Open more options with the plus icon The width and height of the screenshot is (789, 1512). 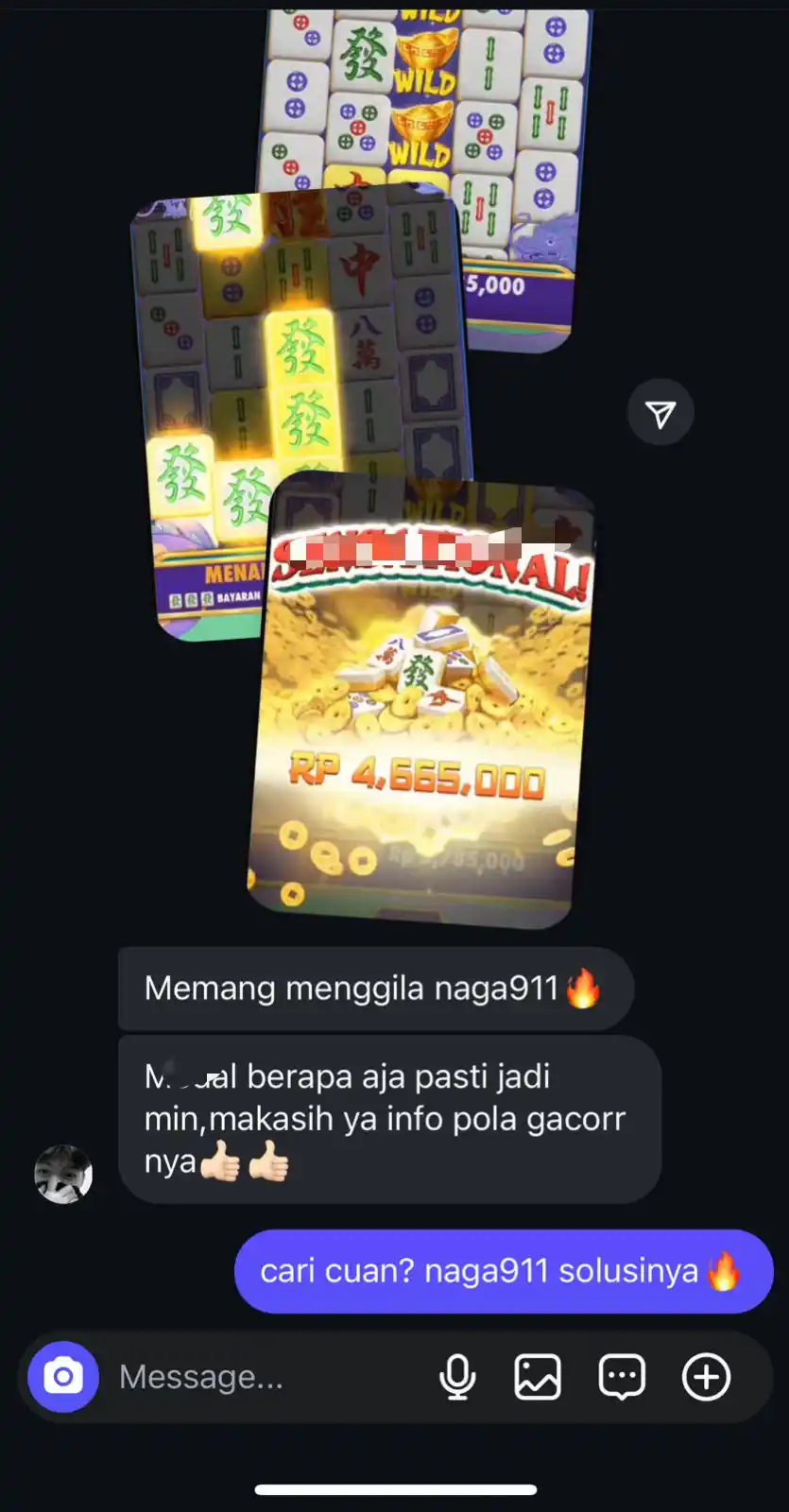tap(706, 1377)
